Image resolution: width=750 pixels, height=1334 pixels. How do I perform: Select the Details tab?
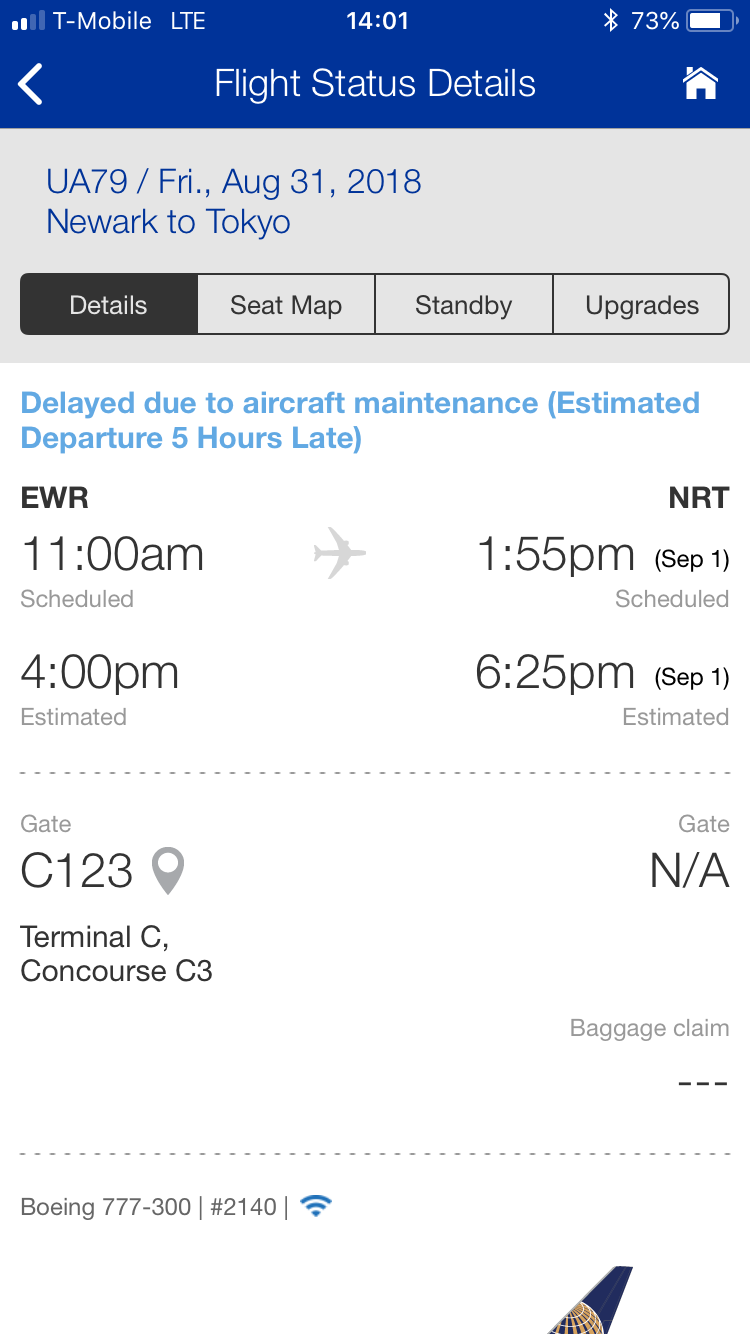pos(109,305)
